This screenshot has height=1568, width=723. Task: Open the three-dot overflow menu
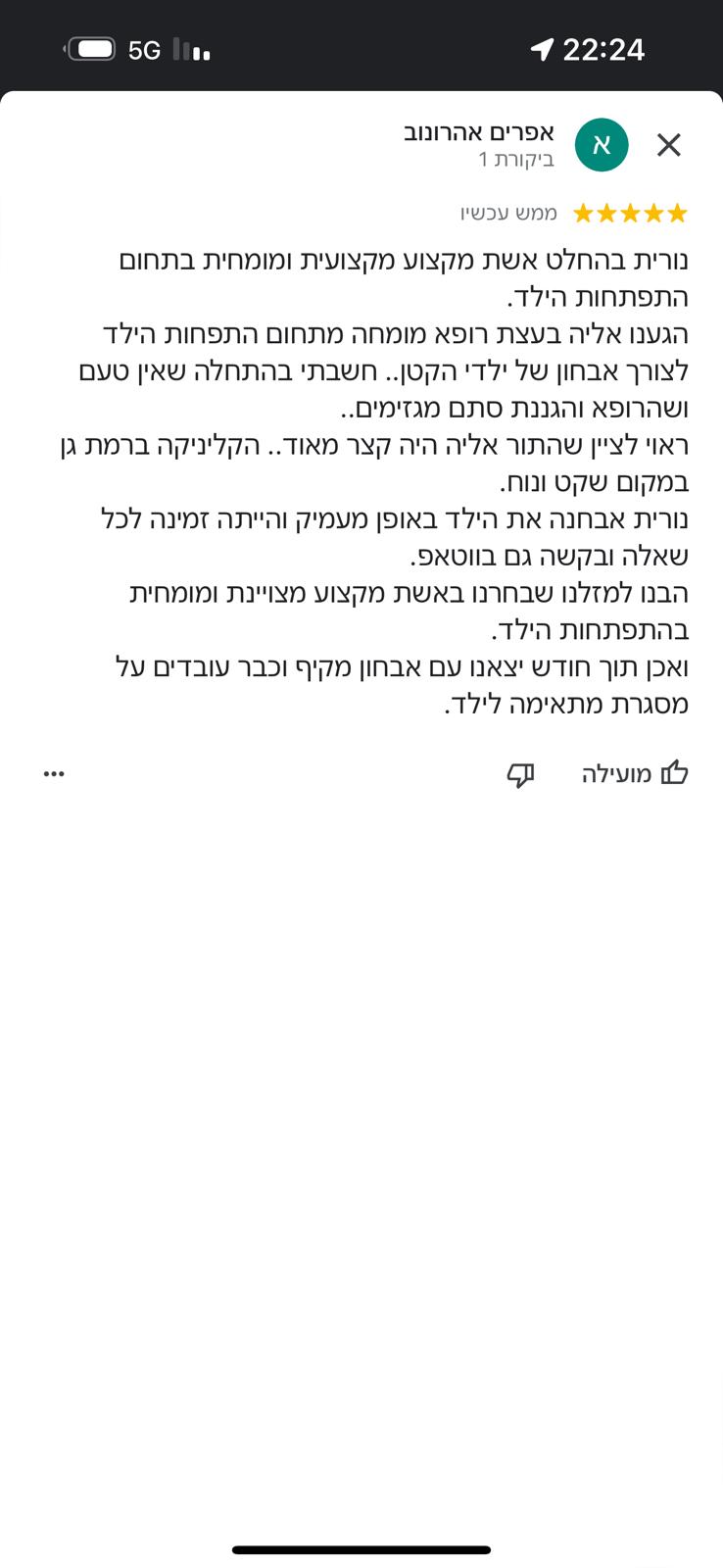click(54, 774)
